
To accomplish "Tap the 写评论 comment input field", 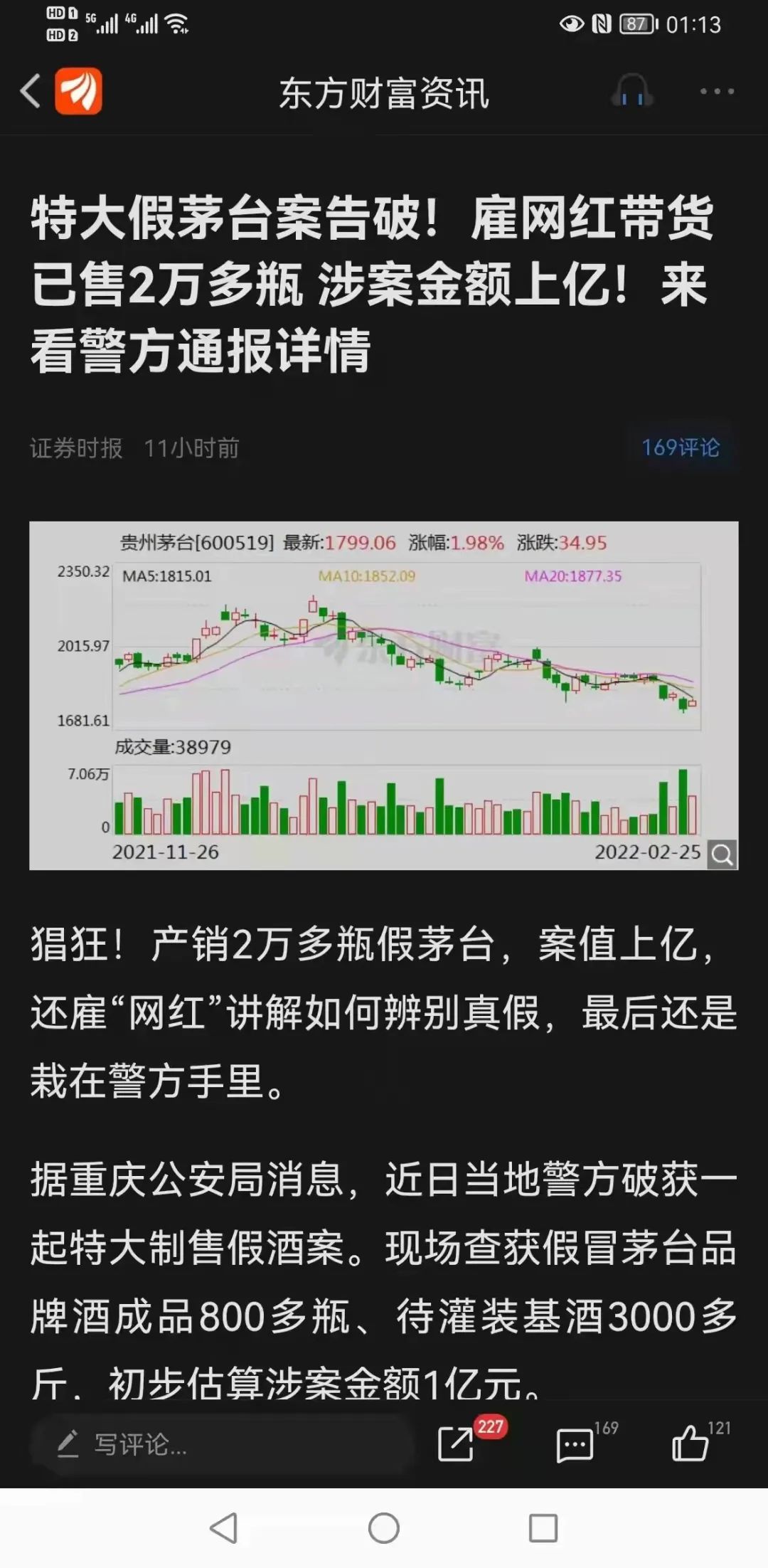I will [222, 1444].
